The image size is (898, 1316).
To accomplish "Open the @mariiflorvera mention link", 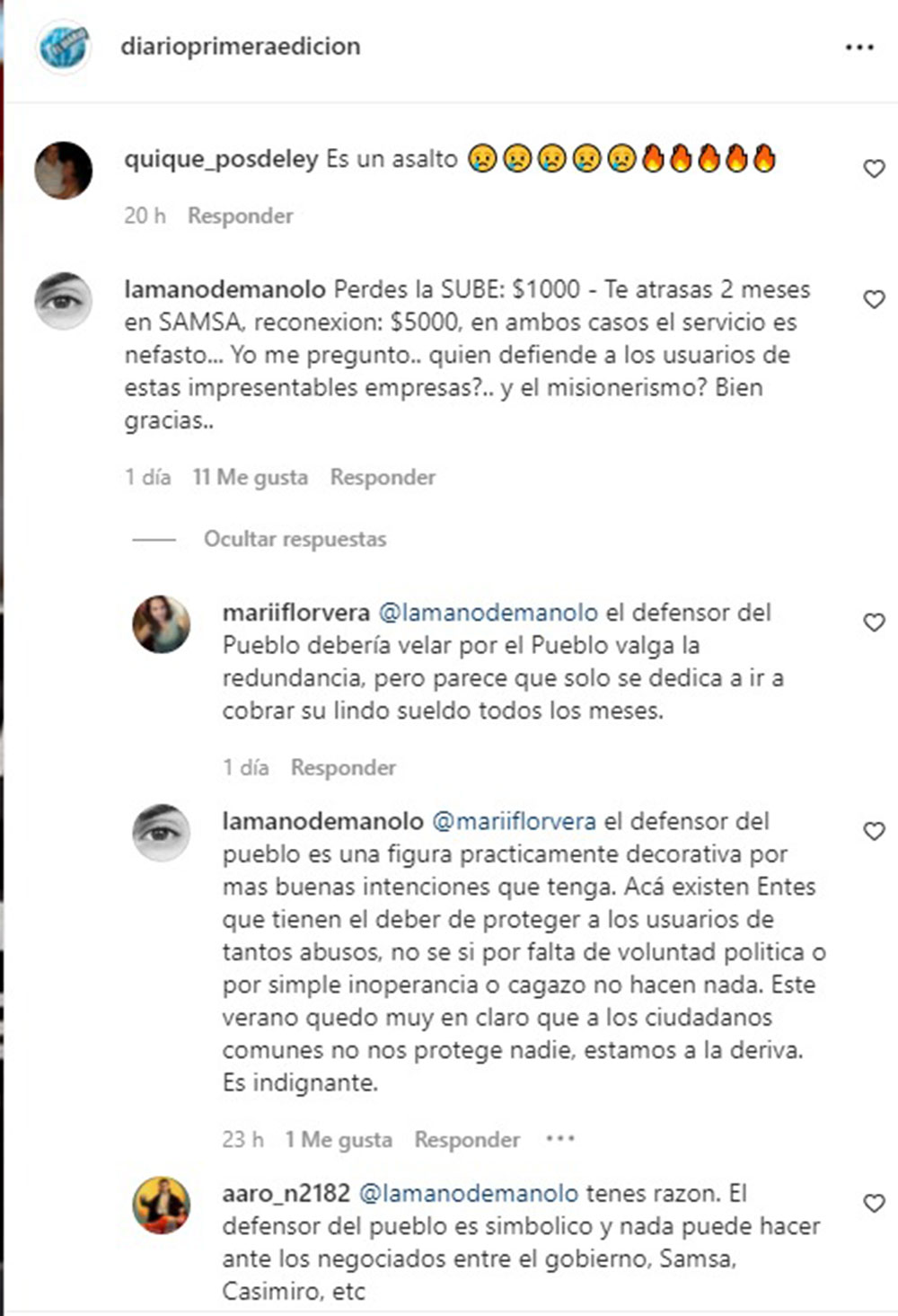I will [514, 821].
